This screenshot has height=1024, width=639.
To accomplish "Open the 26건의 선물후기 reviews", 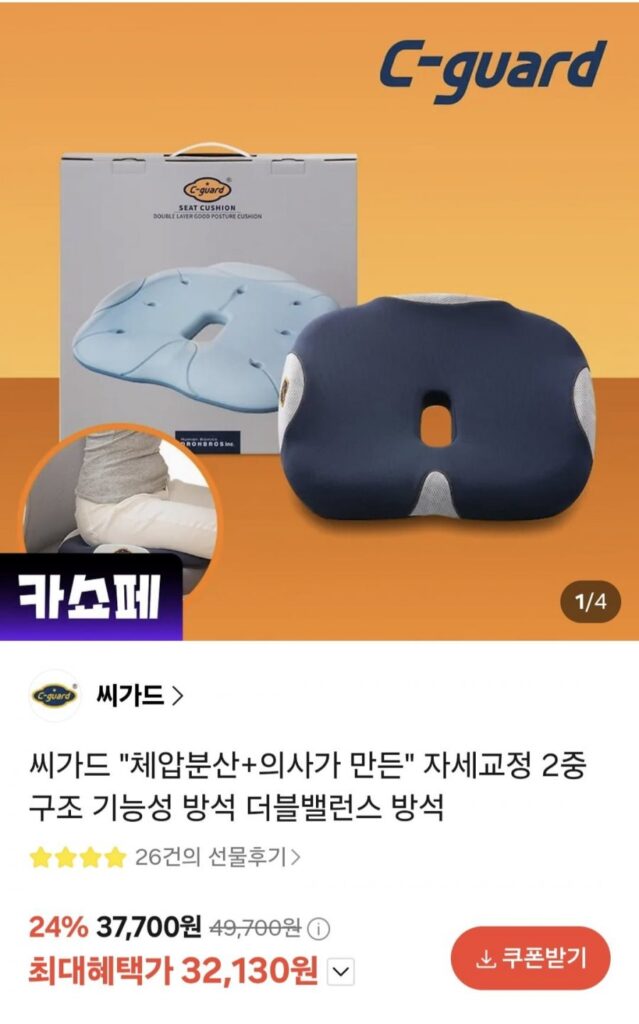I will 217,857.
